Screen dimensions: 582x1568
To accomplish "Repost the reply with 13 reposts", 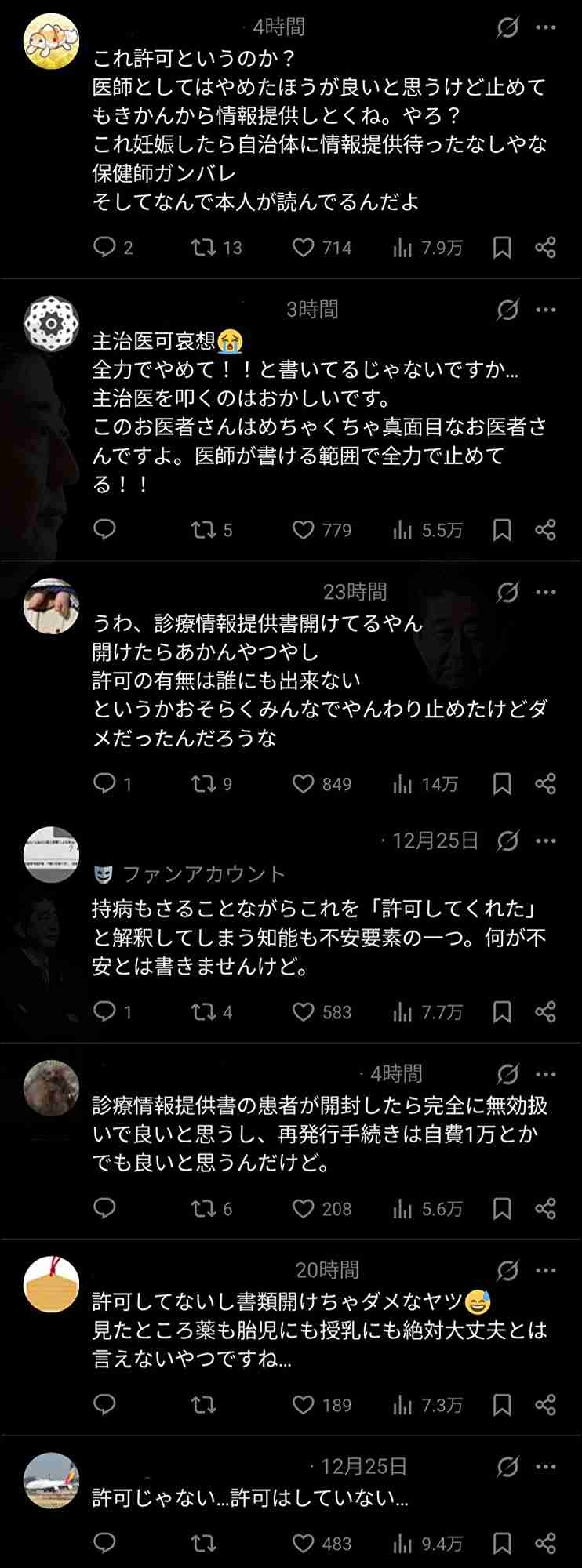I will click(204, 248).
